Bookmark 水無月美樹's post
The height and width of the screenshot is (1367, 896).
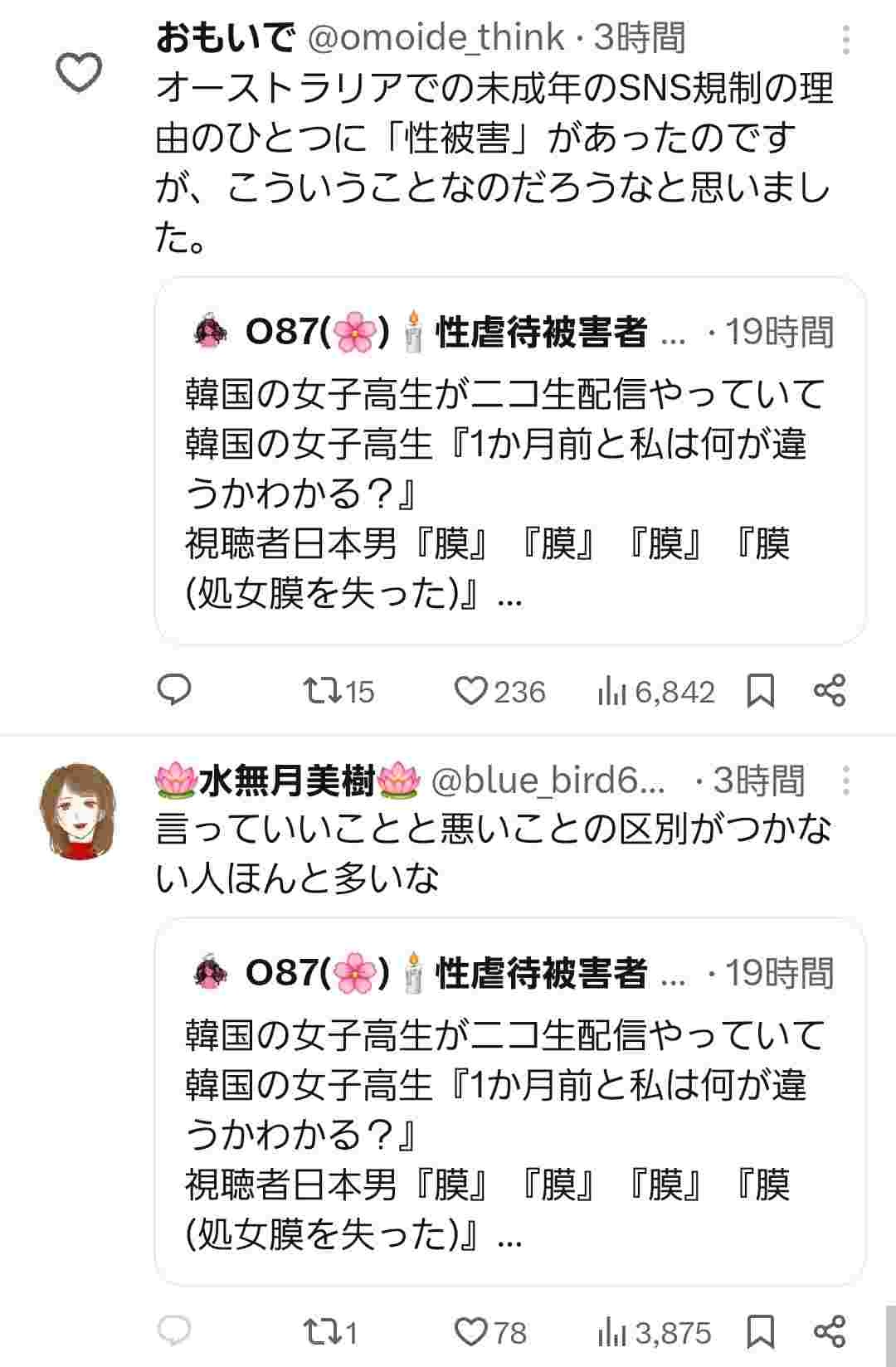[x=761, y=1332]
